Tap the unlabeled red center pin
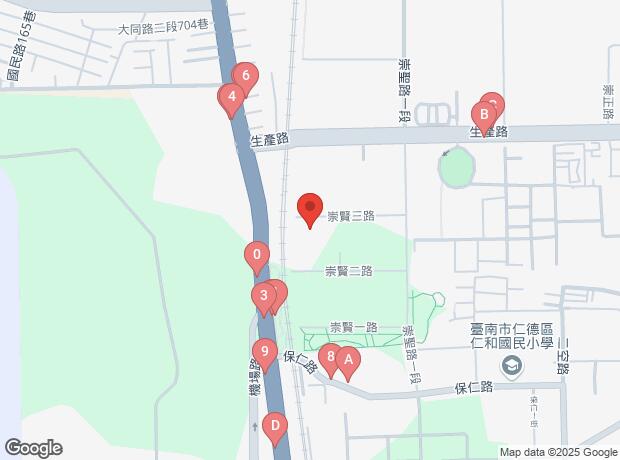Image resolution: width=620 pixels, height=460 pixels. pyautogui.click(x=310, y=208)
